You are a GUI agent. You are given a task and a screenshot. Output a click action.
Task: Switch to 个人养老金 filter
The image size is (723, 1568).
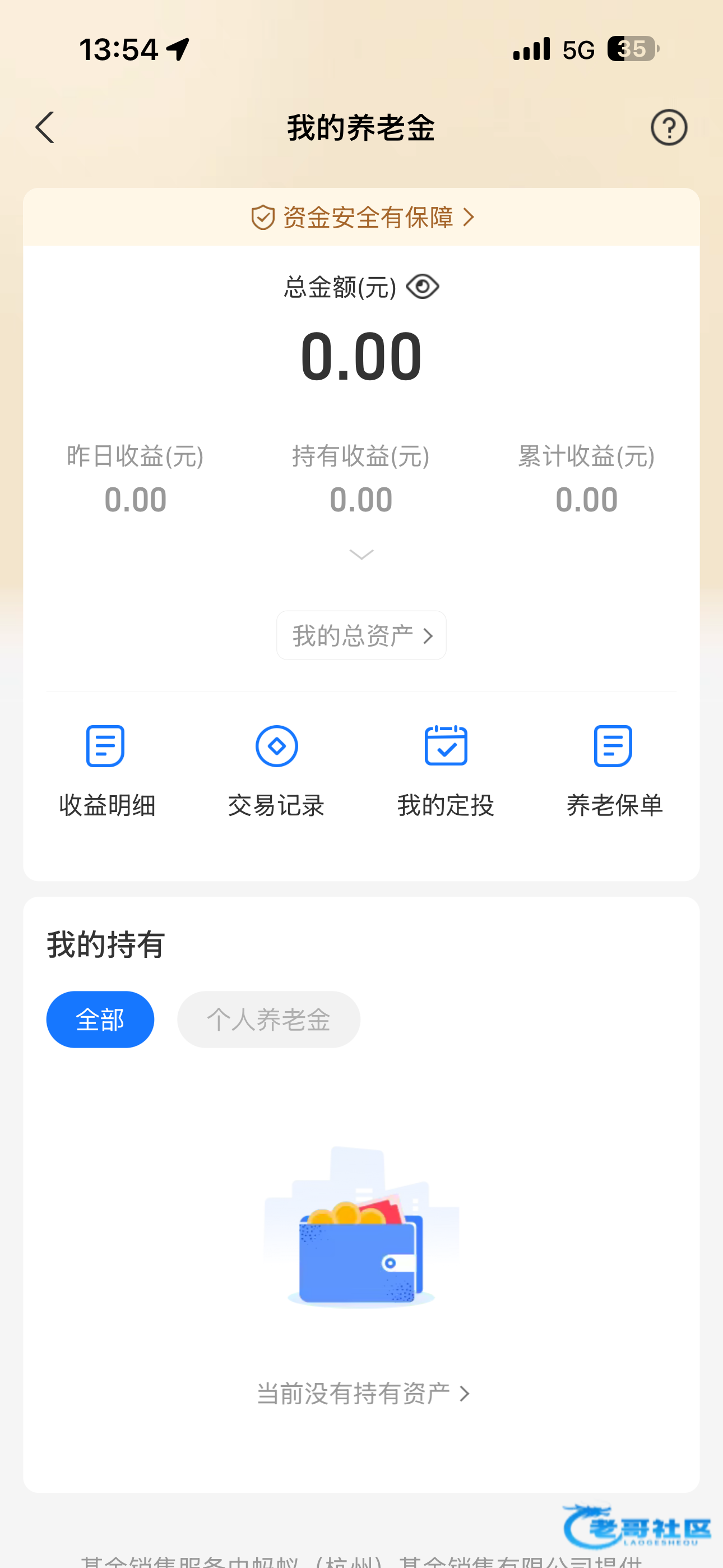[268, 1020]
